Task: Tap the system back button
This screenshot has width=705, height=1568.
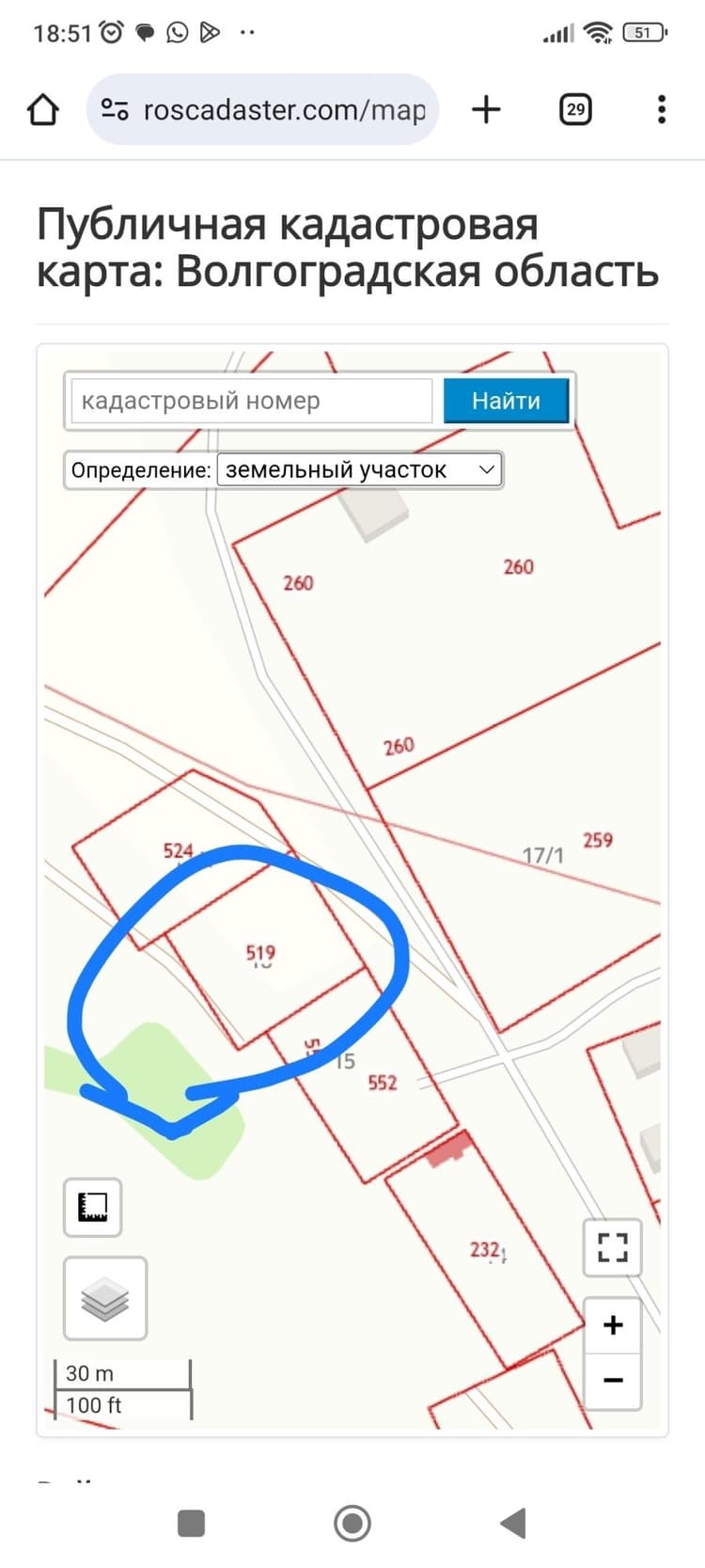Action: [513, 1522]
